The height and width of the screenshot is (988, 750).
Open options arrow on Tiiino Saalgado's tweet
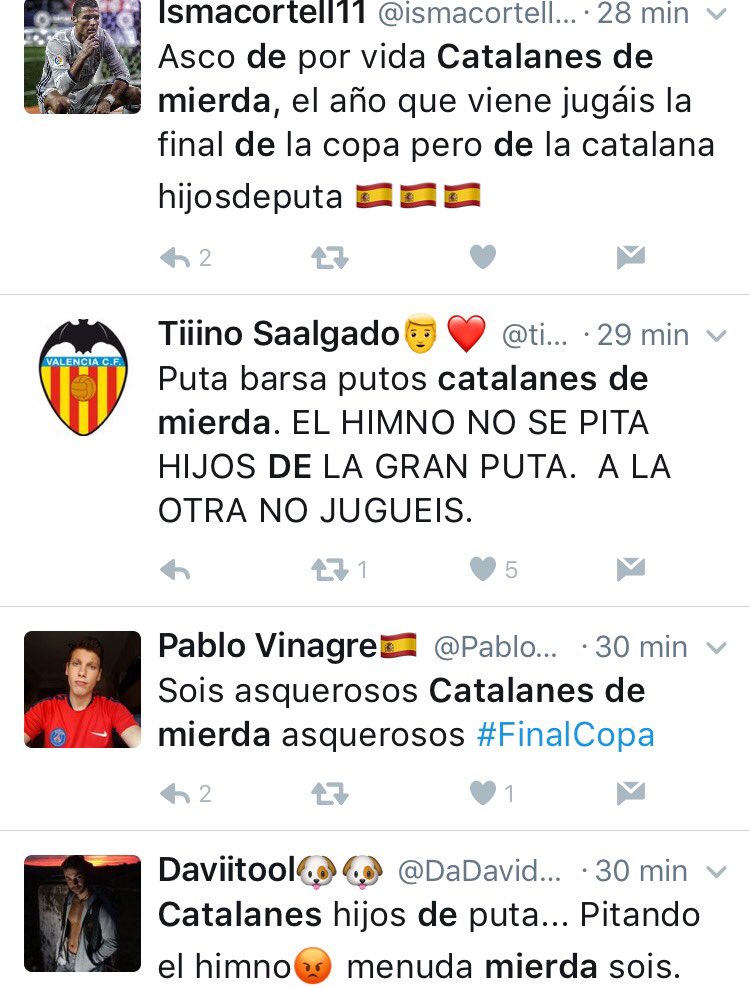click(716, 336)
